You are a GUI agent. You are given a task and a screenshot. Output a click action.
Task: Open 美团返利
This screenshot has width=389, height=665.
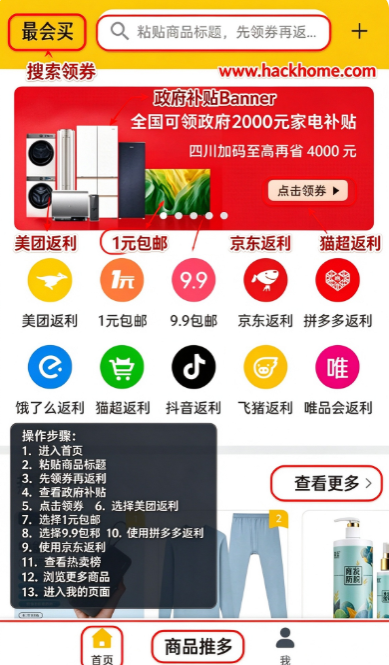click(50, 293)
